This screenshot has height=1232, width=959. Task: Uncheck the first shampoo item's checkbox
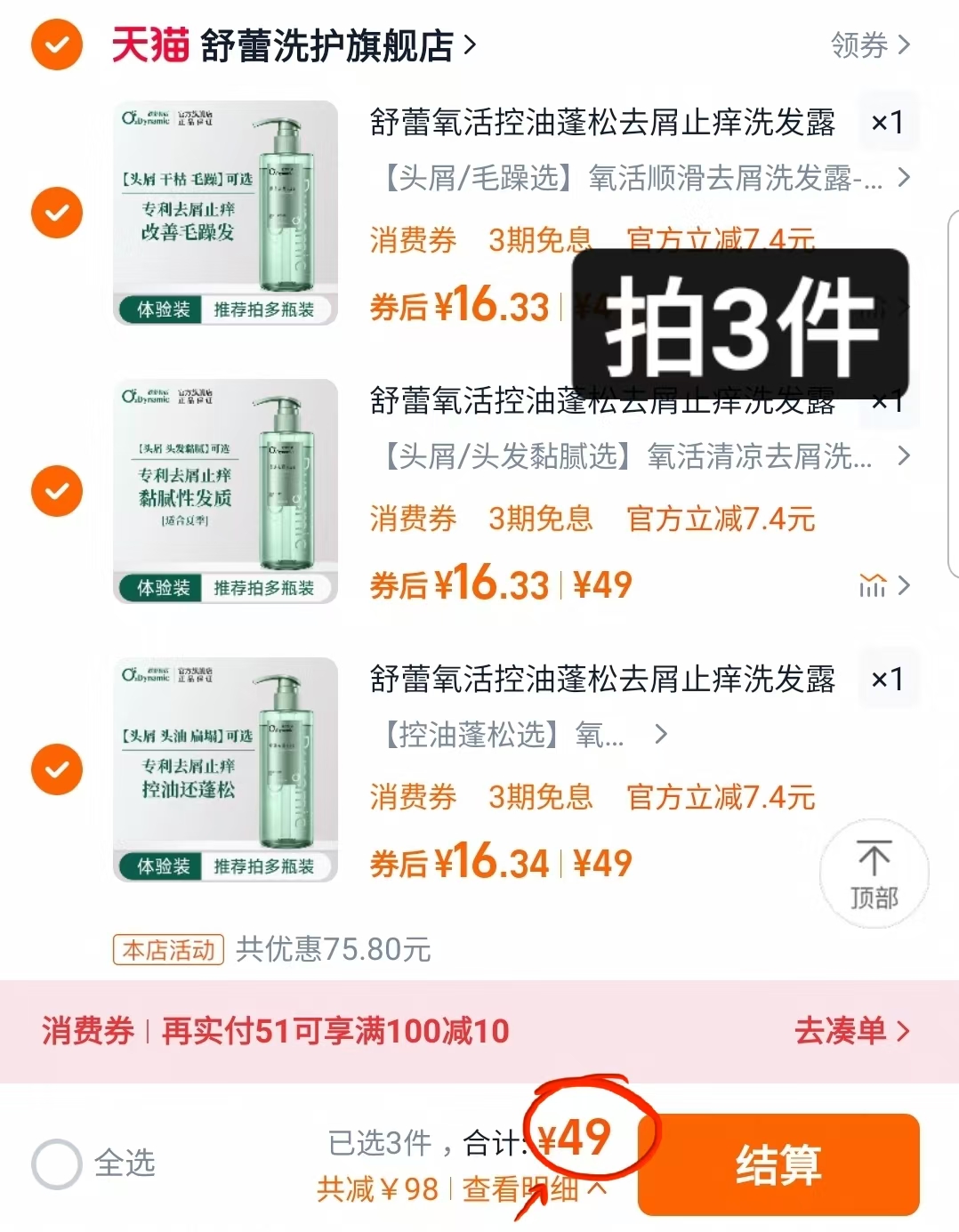point(56,213)
